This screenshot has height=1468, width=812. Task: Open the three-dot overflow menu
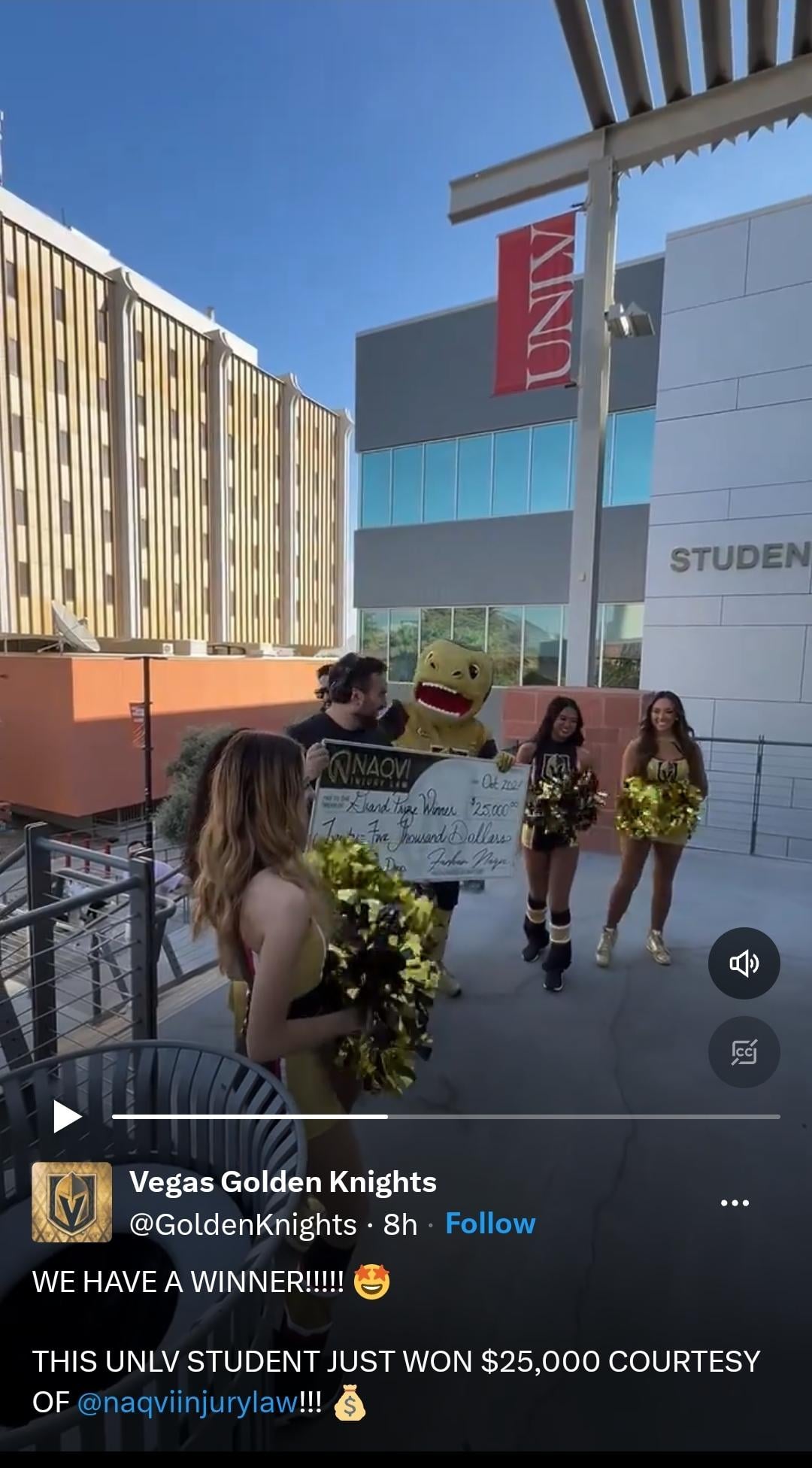[x=735, y=1203]
